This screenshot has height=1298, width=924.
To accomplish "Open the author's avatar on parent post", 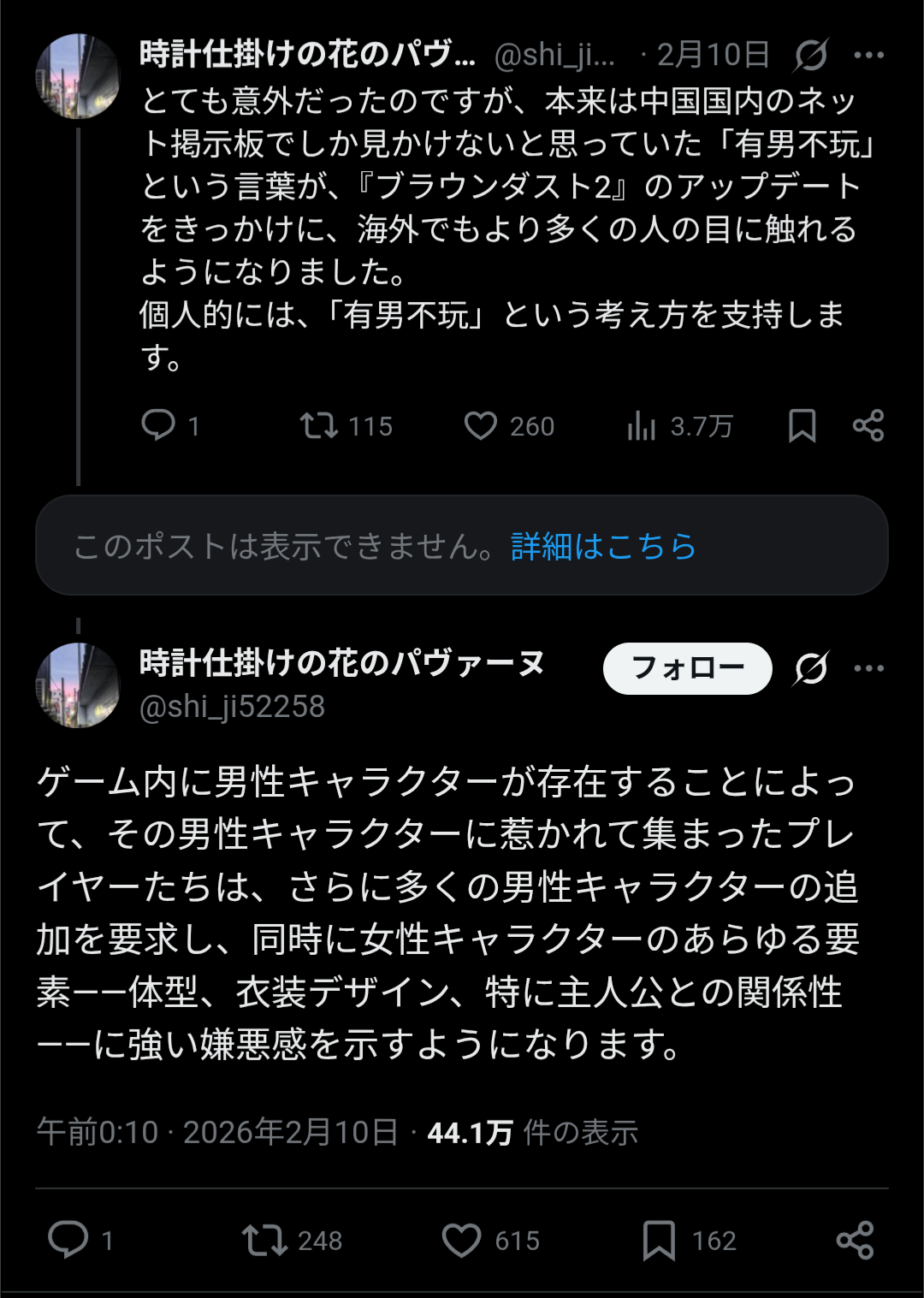I will click(78, 76).
